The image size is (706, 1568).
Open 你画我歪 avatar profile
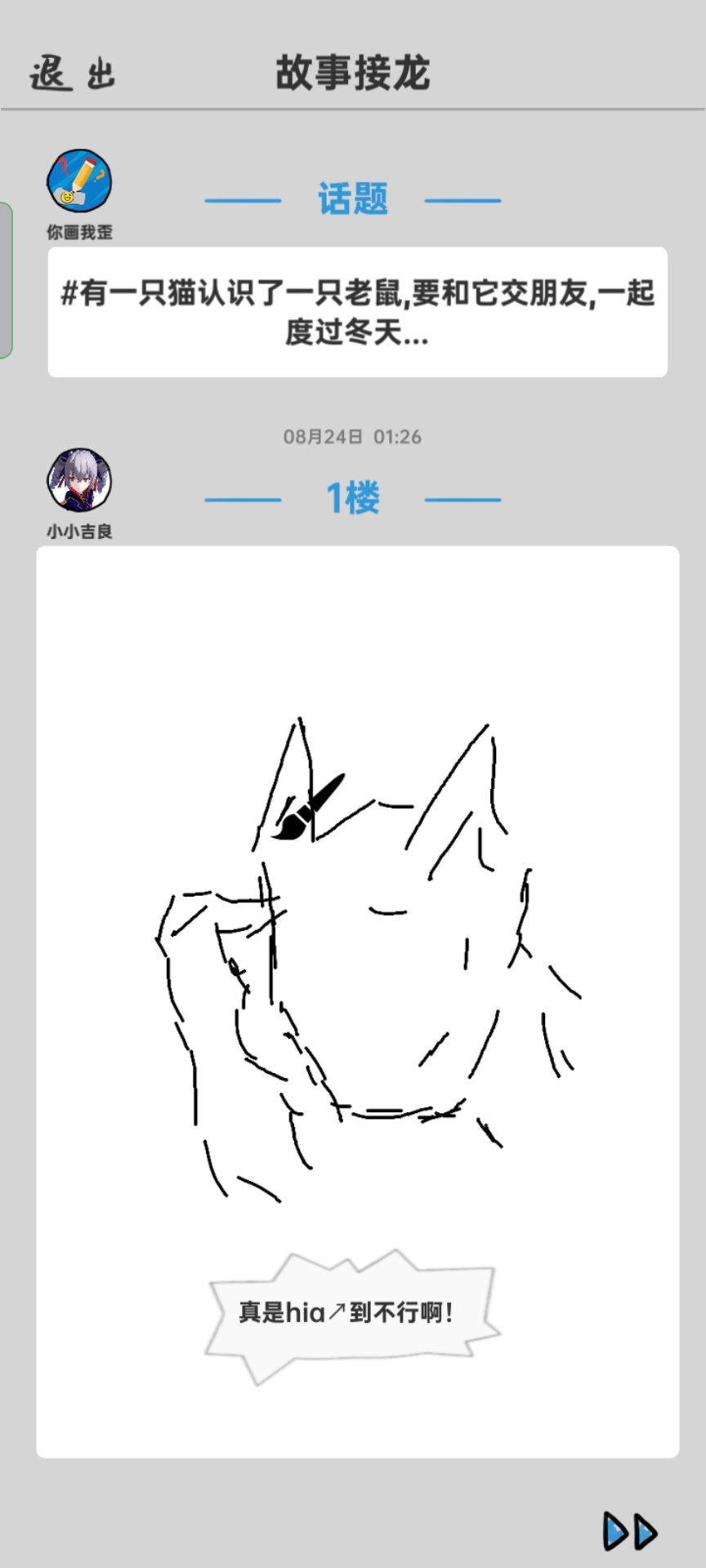(x=79, y=181)
